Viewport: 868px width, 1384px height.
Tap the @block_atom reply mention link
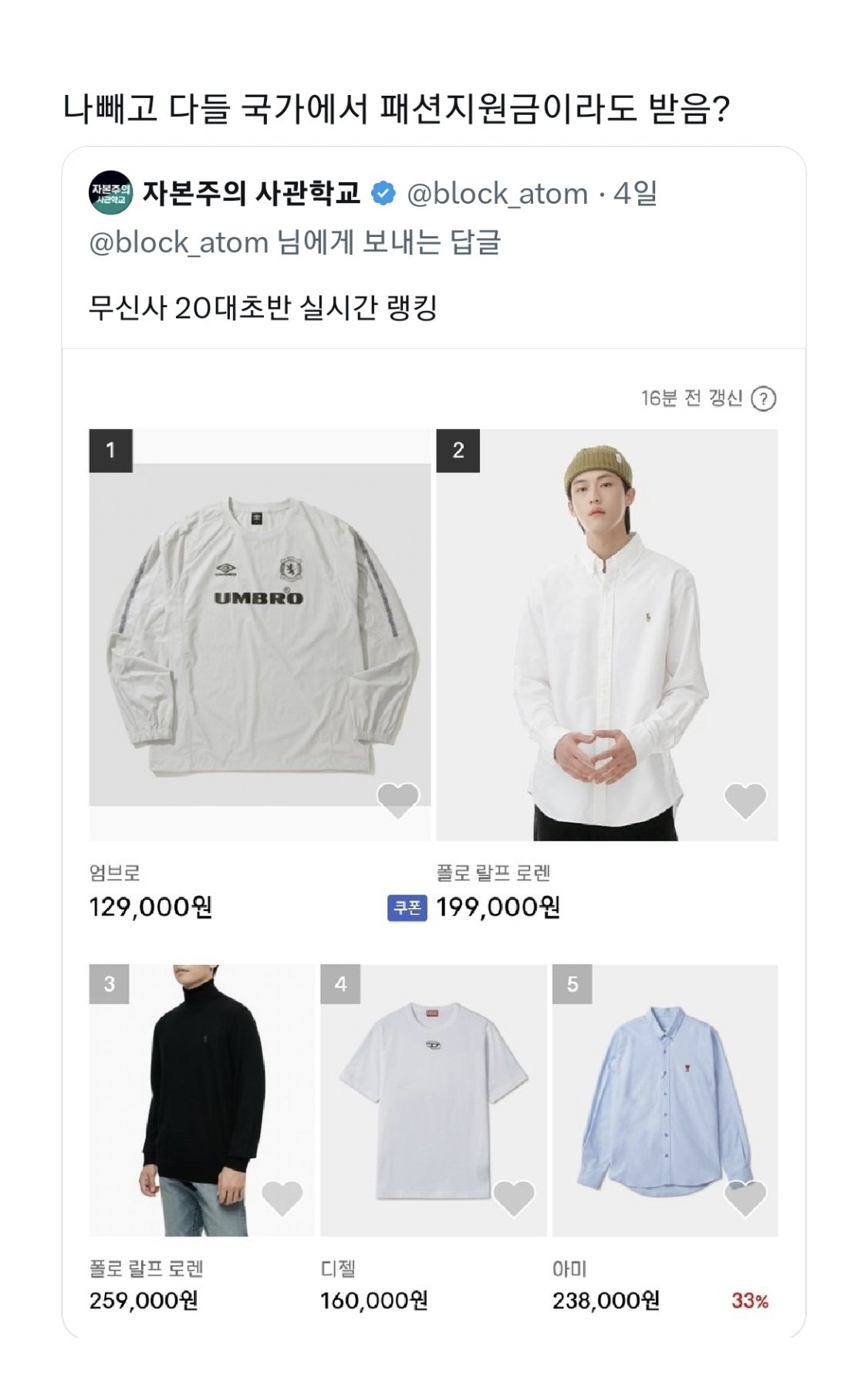(178, 242)
